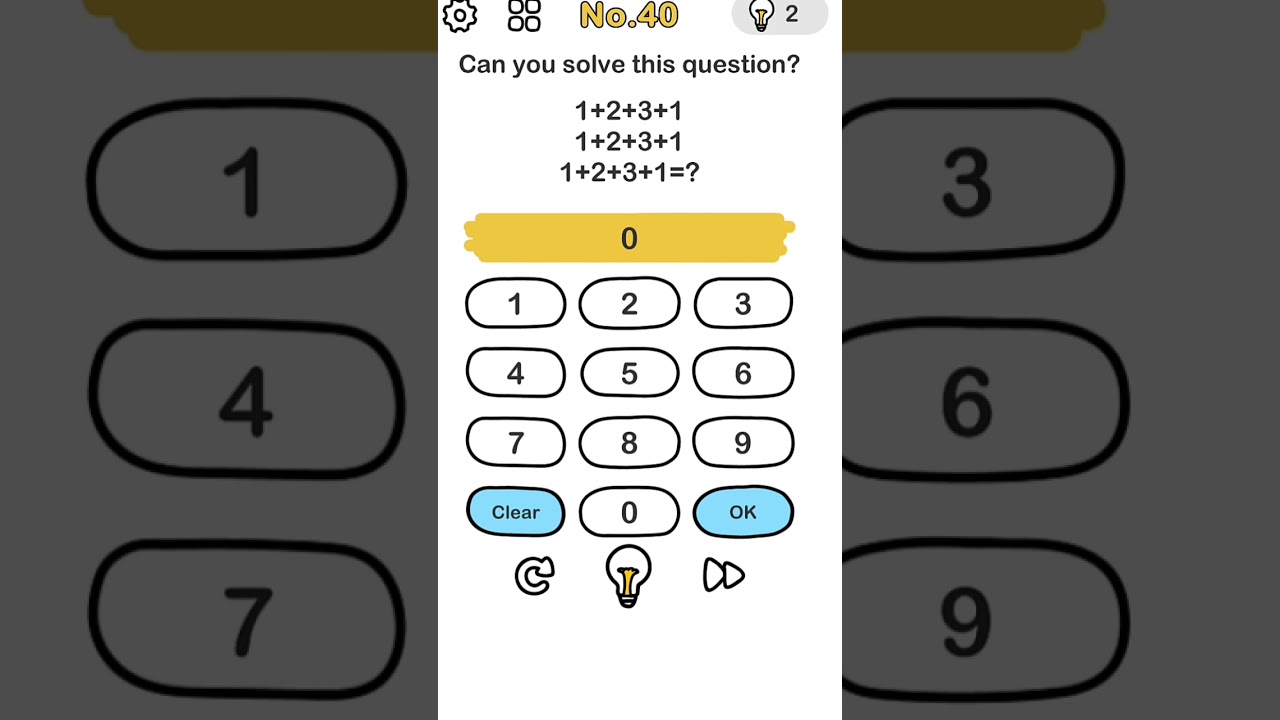Enter digit 5 on the keypad

coord(629,373)
